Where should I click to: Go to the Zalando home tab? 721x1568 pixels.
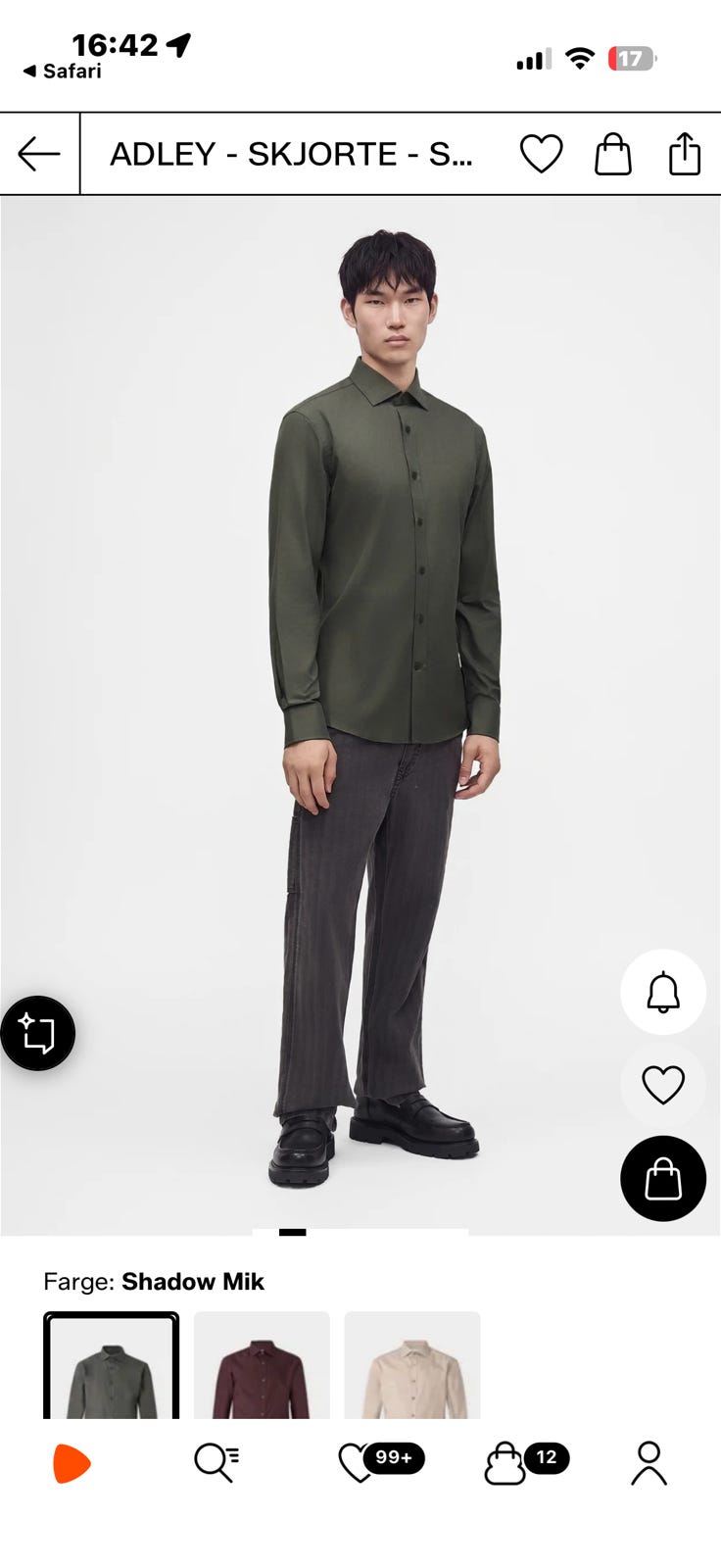coord(72,1463)
